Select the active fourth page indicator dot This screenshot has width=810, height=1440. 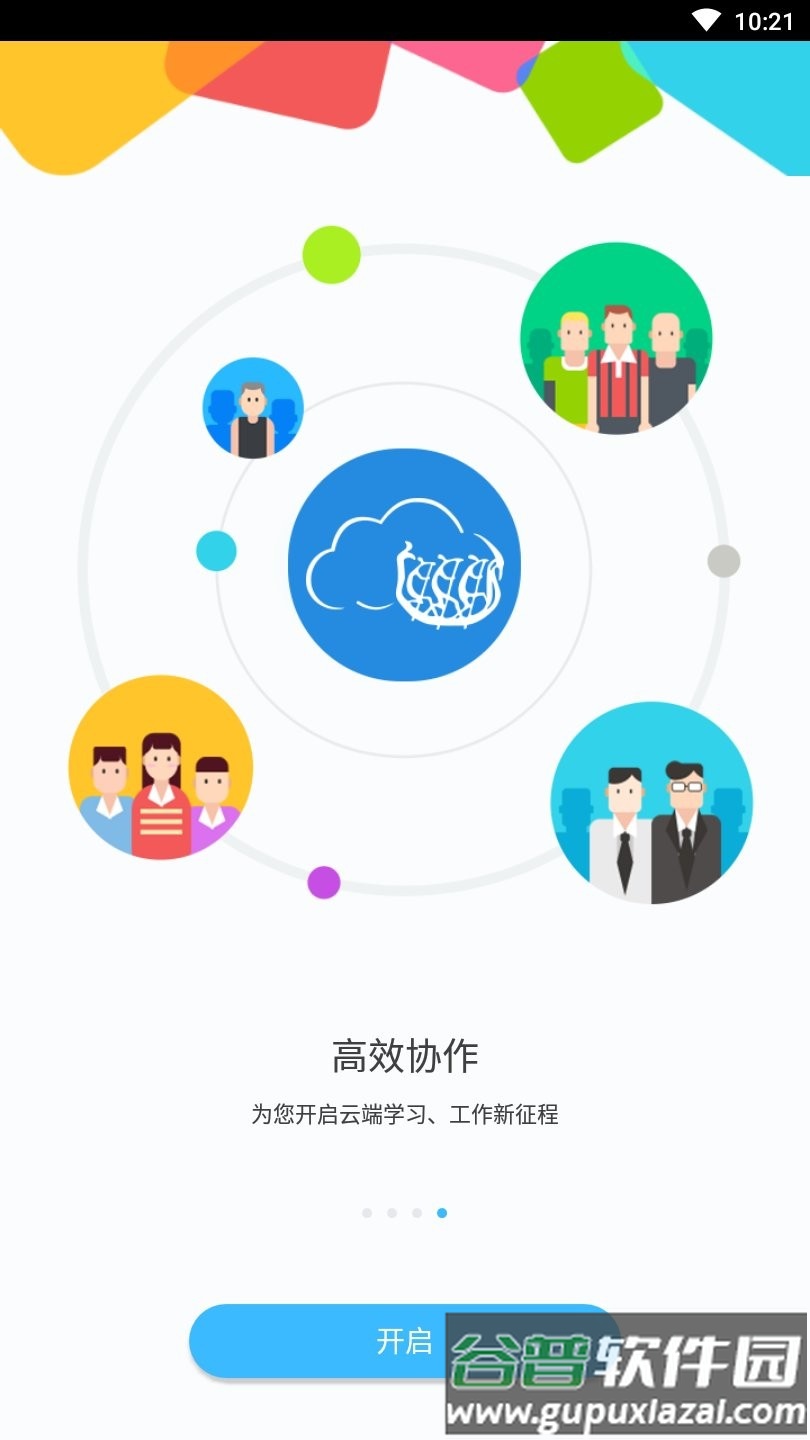442,1212
